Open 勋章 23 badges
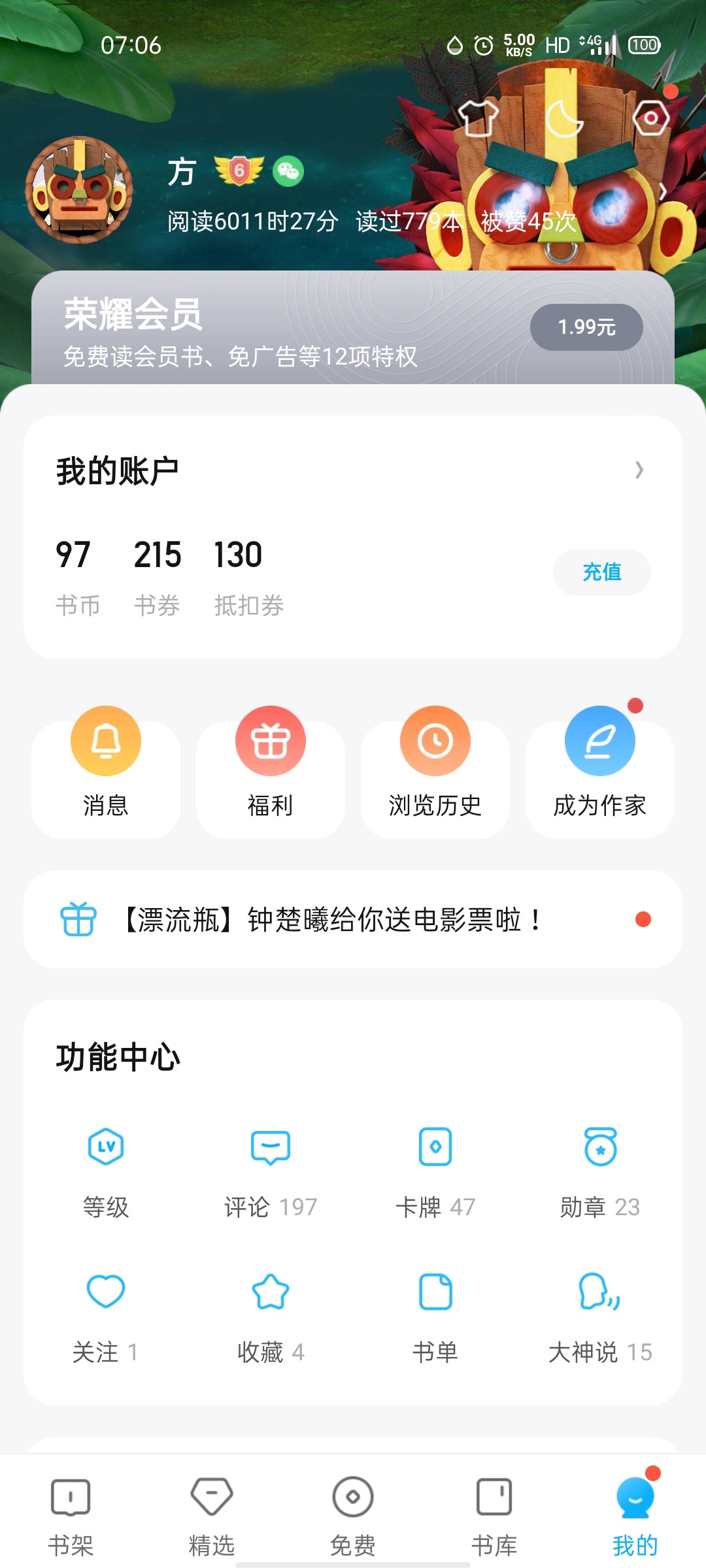This screenshot has height=1568, width=706. tap(600, 1171)
